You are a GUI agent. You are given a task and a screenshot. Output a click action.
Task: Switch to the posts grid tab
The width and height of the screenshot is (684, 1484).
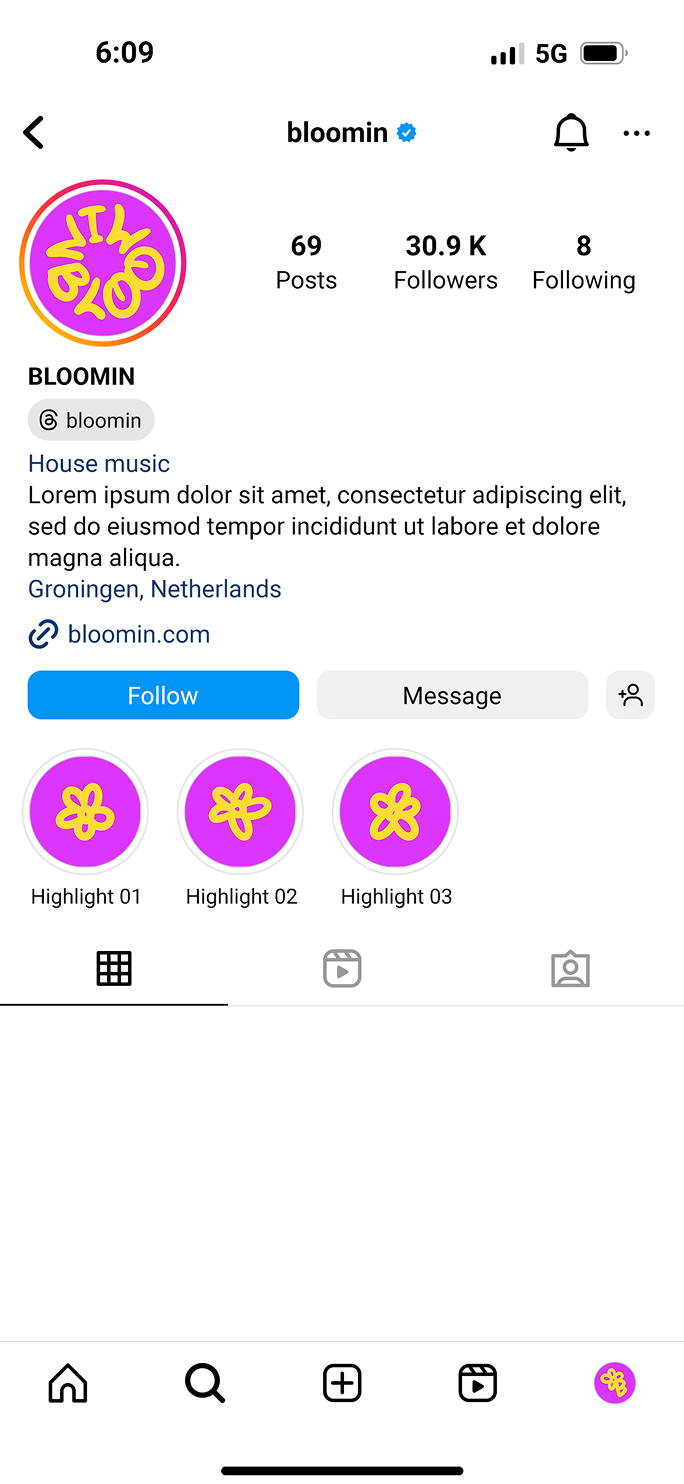(x=114, y=968)
